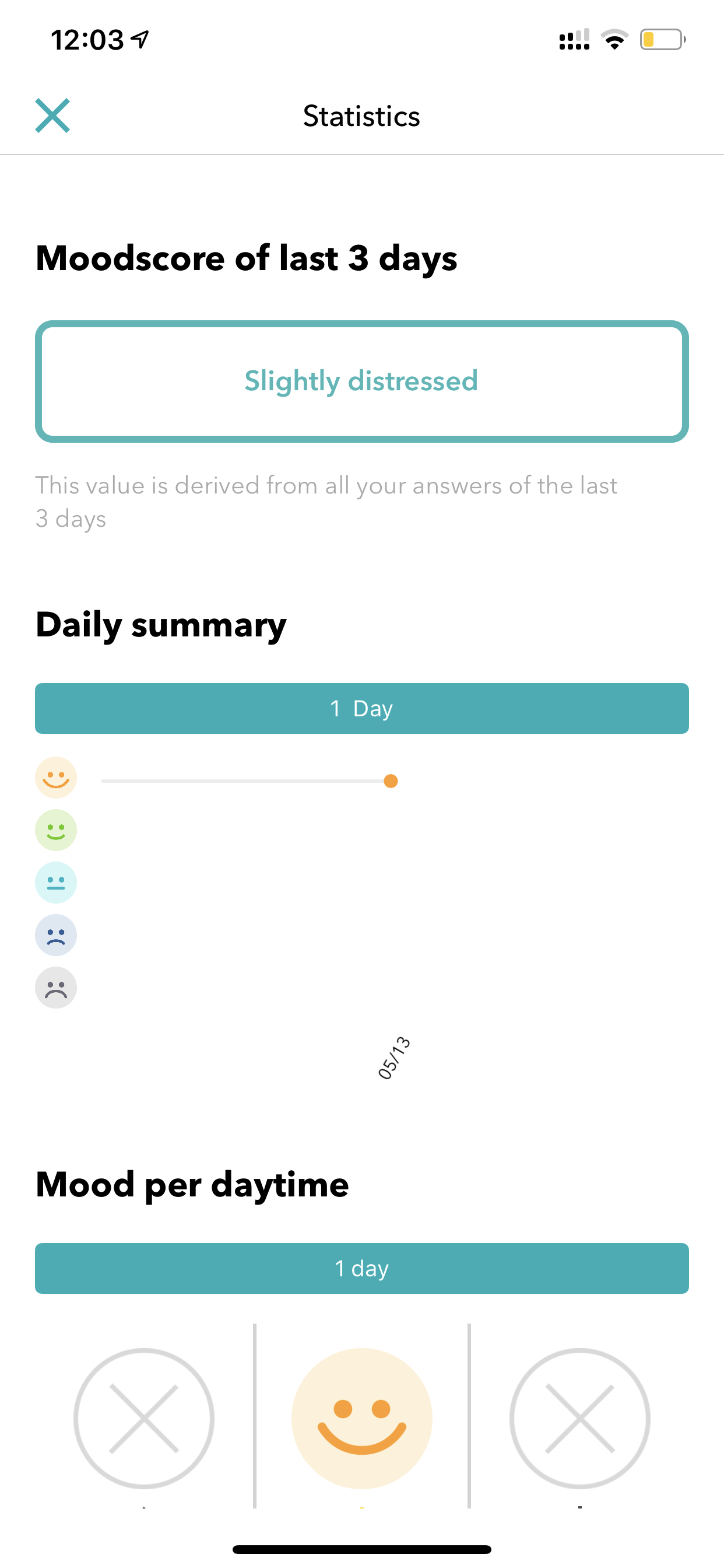The width and height of the screenshot is (724, 1568).
Task: Close the Statistics screen
Action: (x=52, y=116)
